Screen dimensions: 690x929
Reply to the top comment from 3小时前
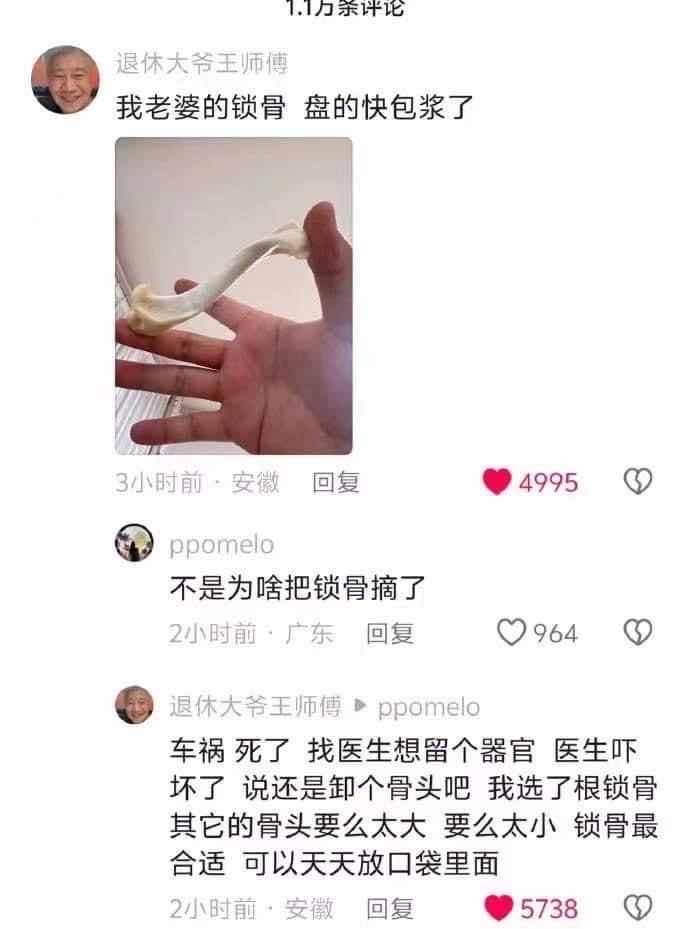point(336,483)
